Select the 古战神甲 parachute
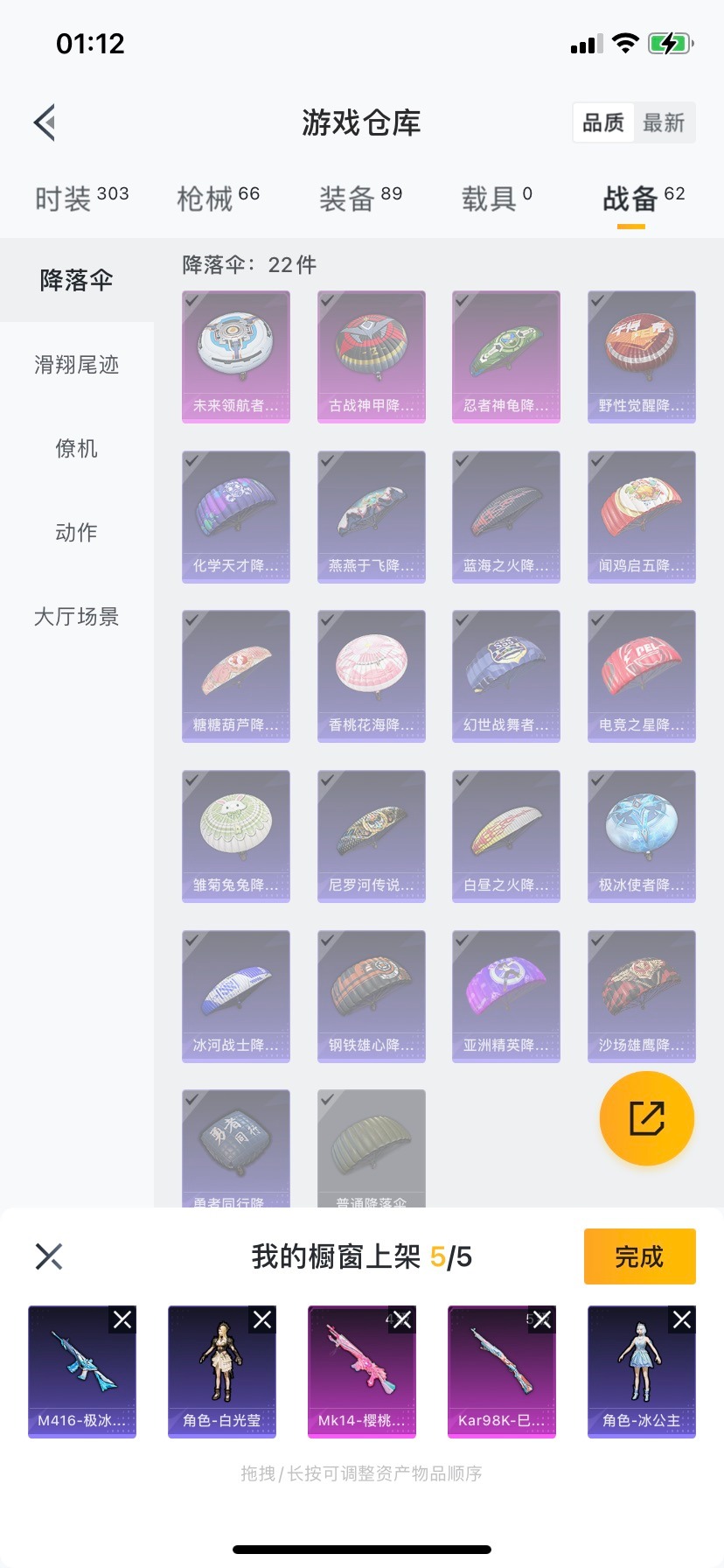Viewport: 724px width, 1568px height. (x=372, y=356)
